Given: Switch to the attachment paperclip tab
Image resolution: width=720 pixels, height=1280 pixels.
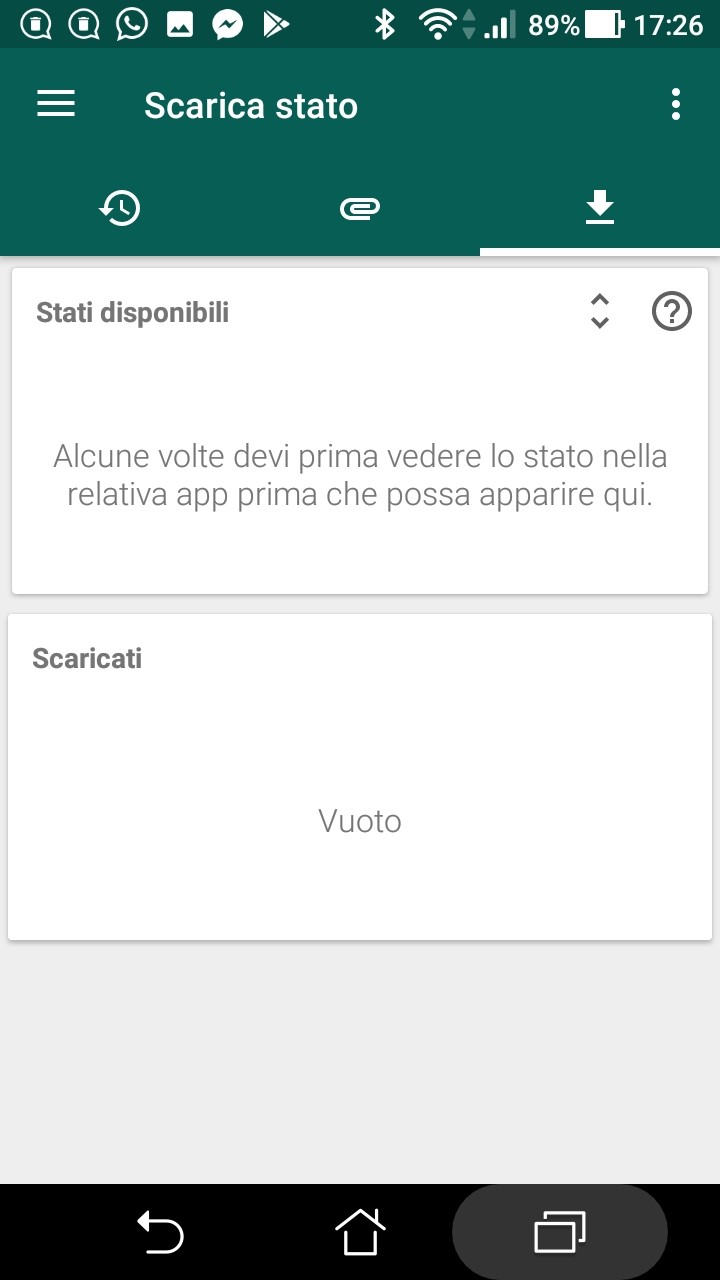Looking at the screenshot, I should [x=360, y=208].
